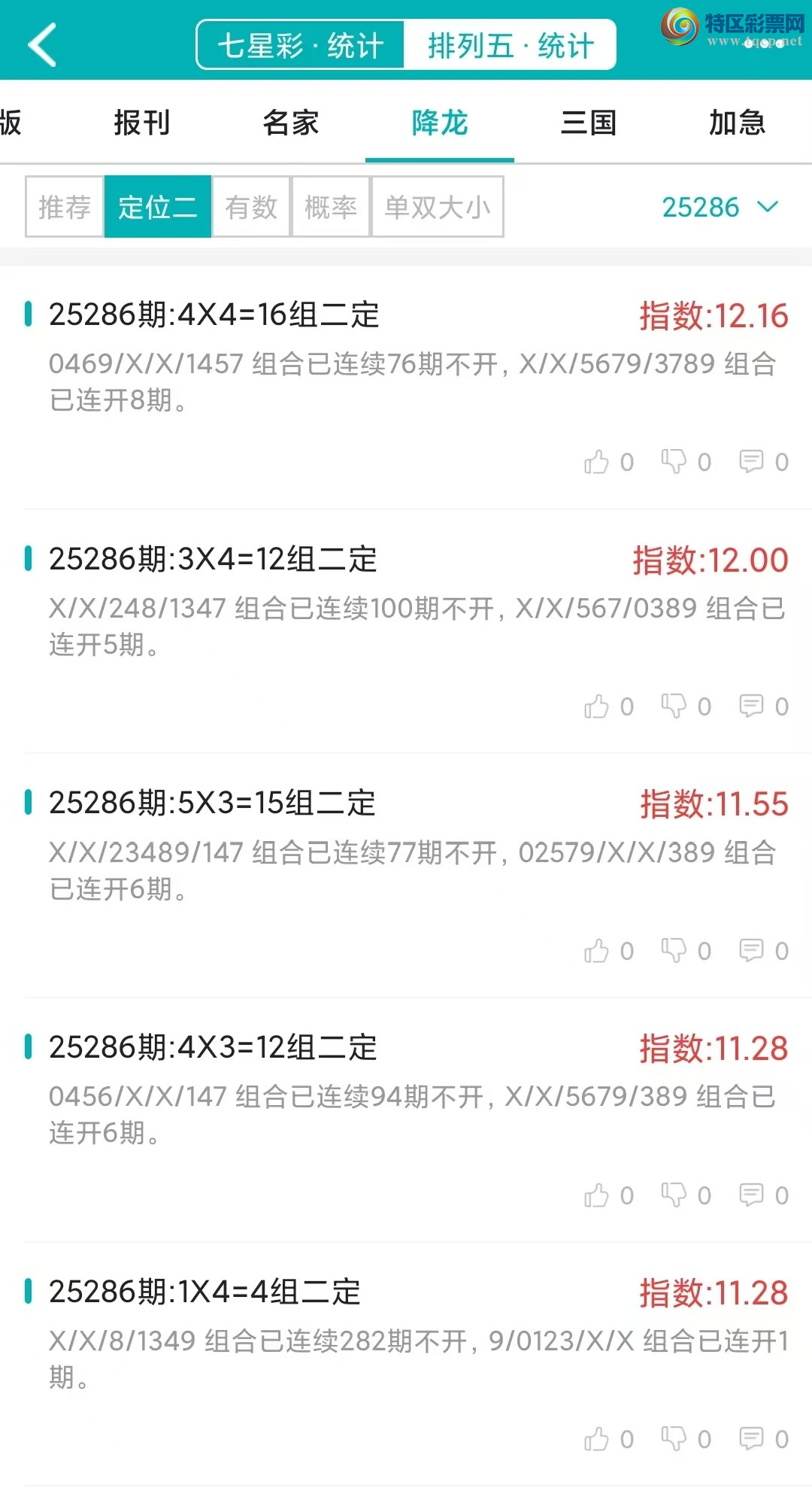The height and width of the screenshot is (1488, 812).
Task: Click the teal underline indicator under 降龙
Action: coord(440,159)
